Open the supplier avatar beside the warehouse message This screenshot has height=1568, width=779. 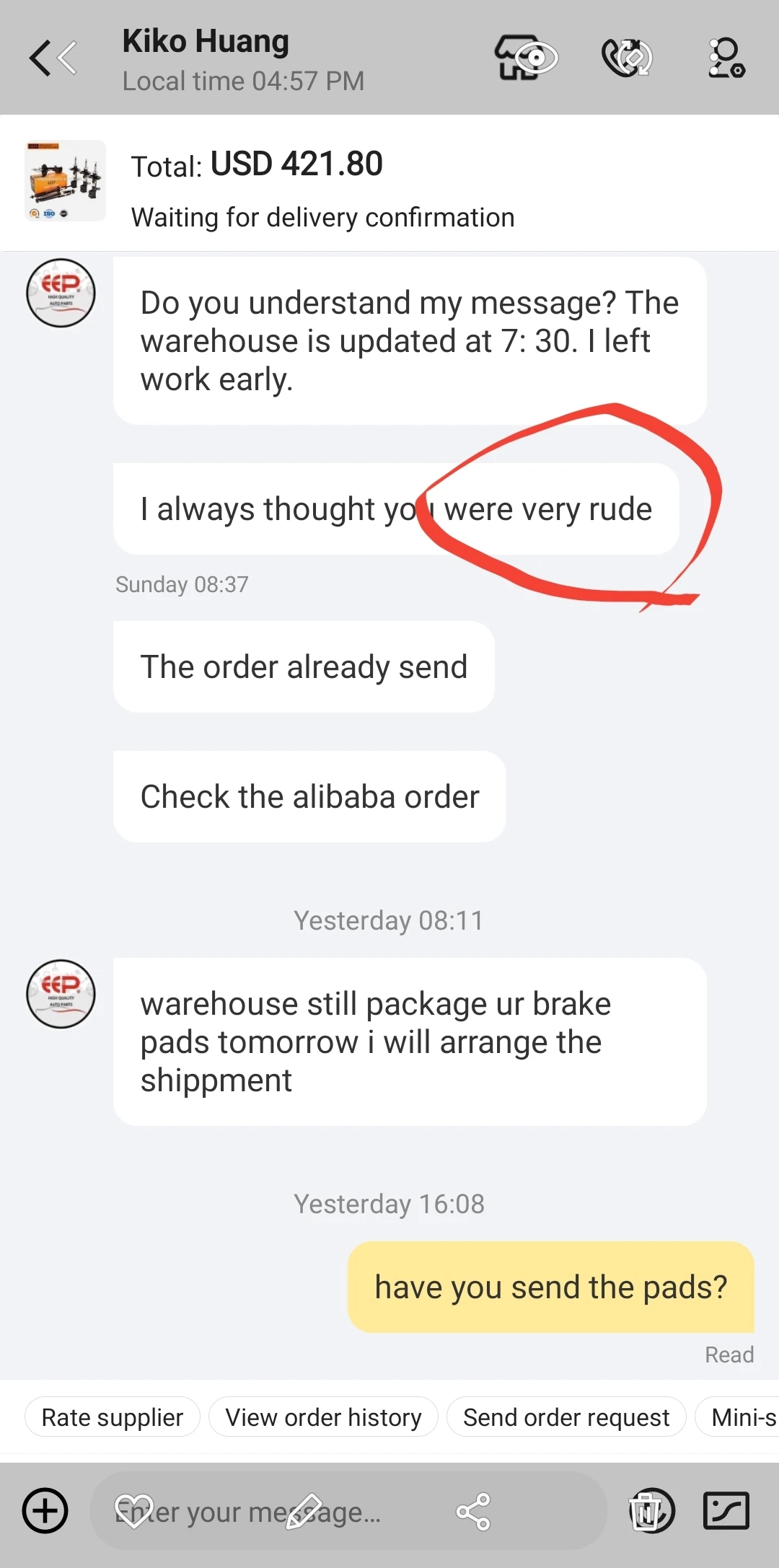coord(61,994)
